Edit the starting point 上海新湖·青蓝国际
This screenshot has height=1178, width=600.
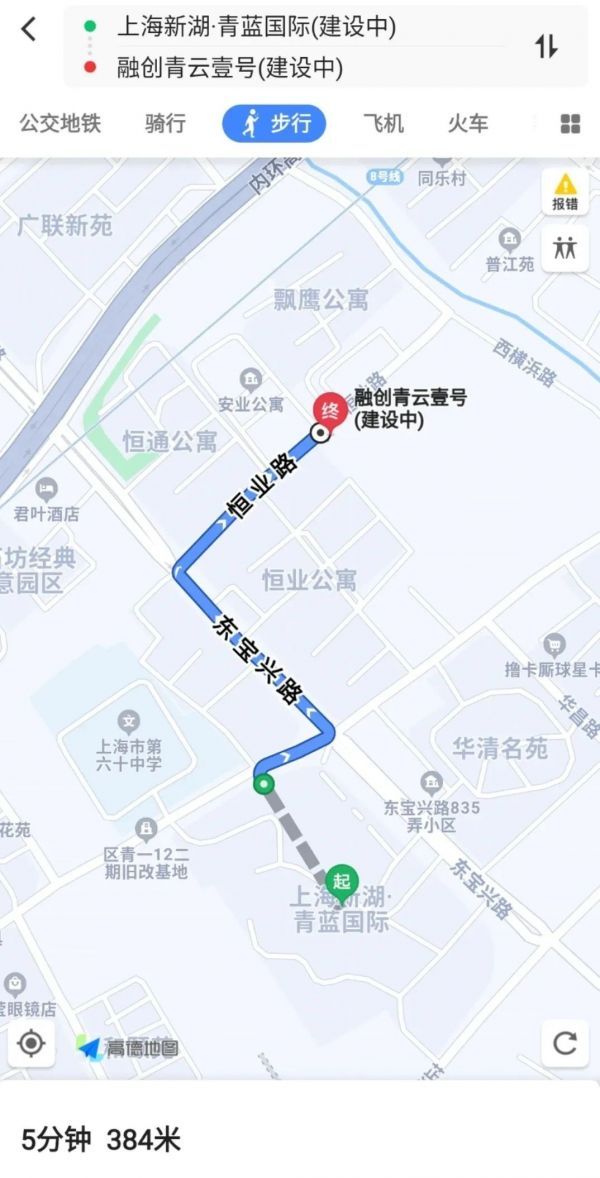[x=256, y=27]
